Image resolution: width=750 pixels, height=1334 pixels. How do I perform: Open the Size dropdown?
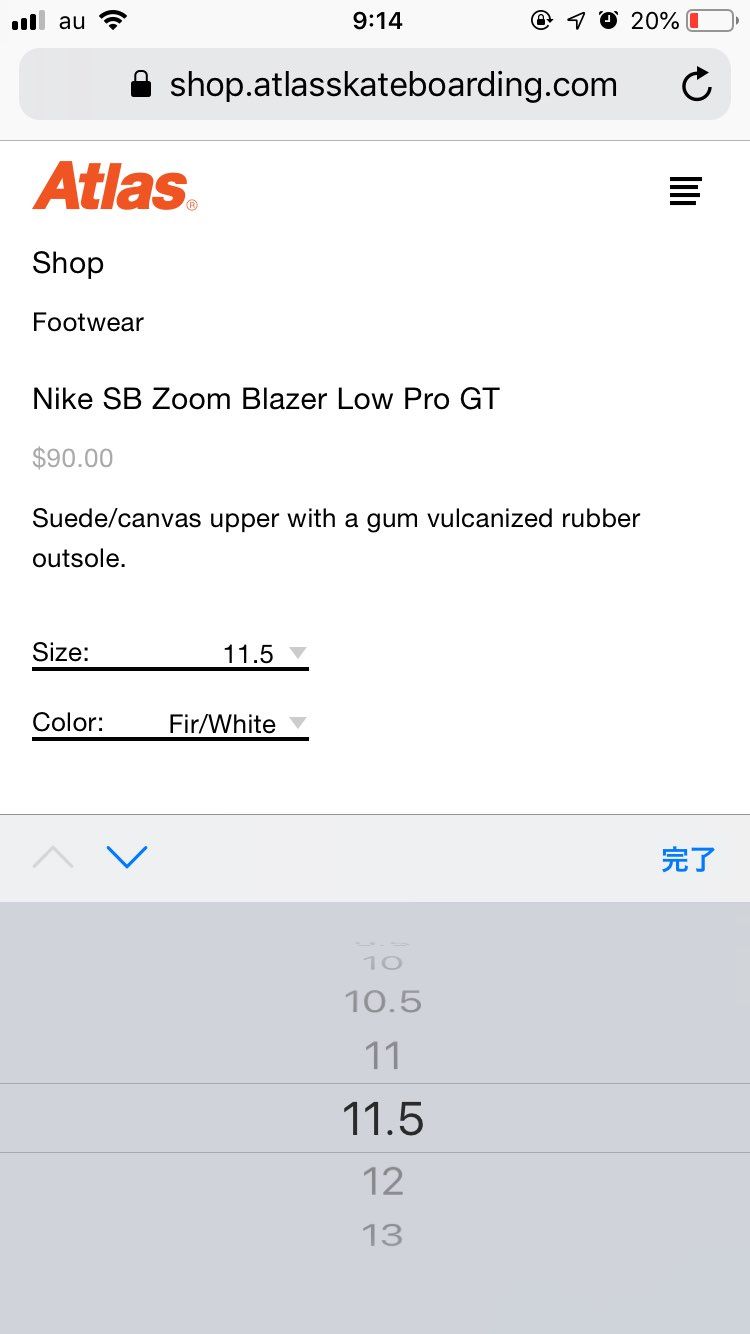click(170, 654)
